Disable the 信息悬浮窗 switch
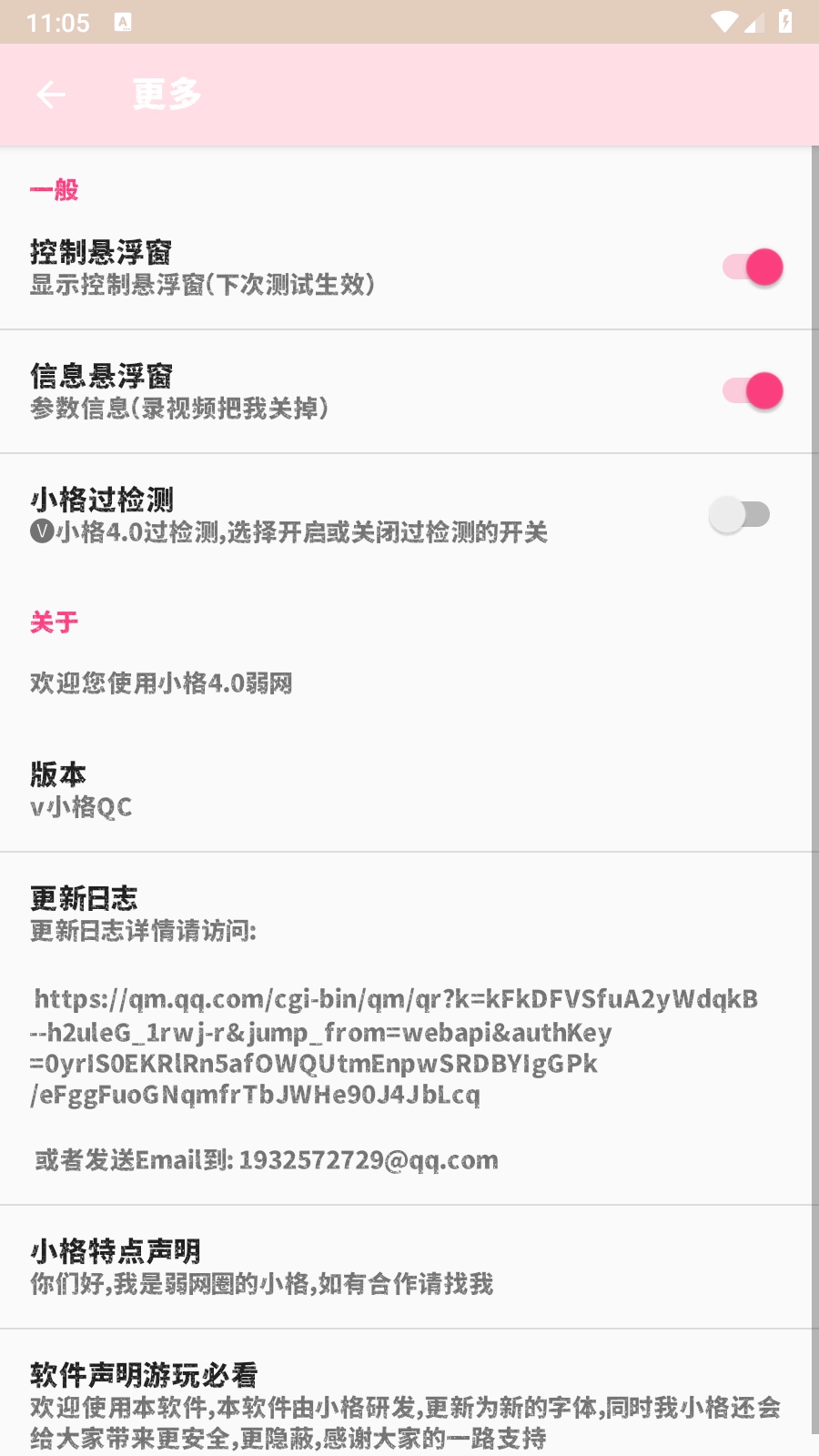The height and width of the screenshot is (1456, 819). (753, 391)
